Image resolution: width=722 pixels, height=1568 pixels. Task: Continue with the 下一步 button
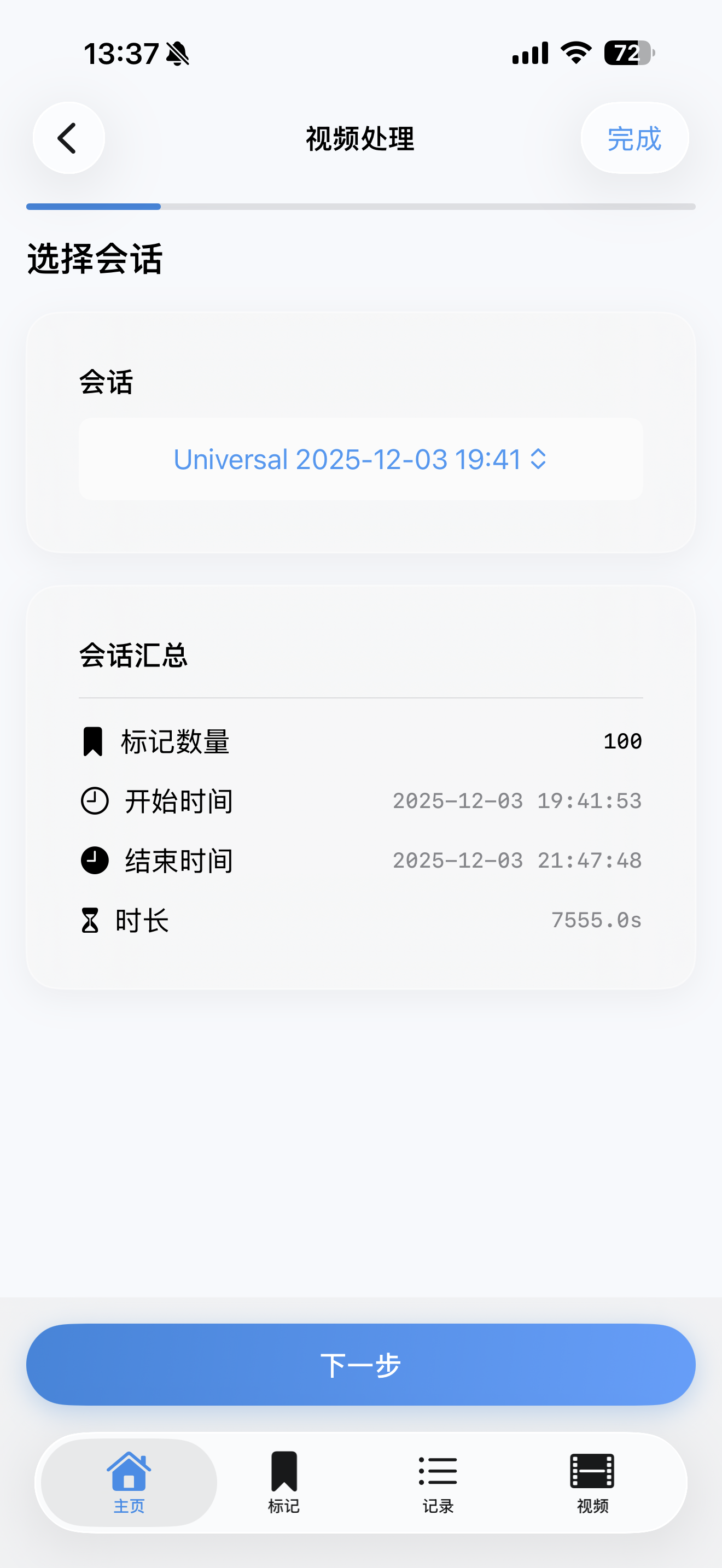pyautogui.click(x=360, y=1364)
